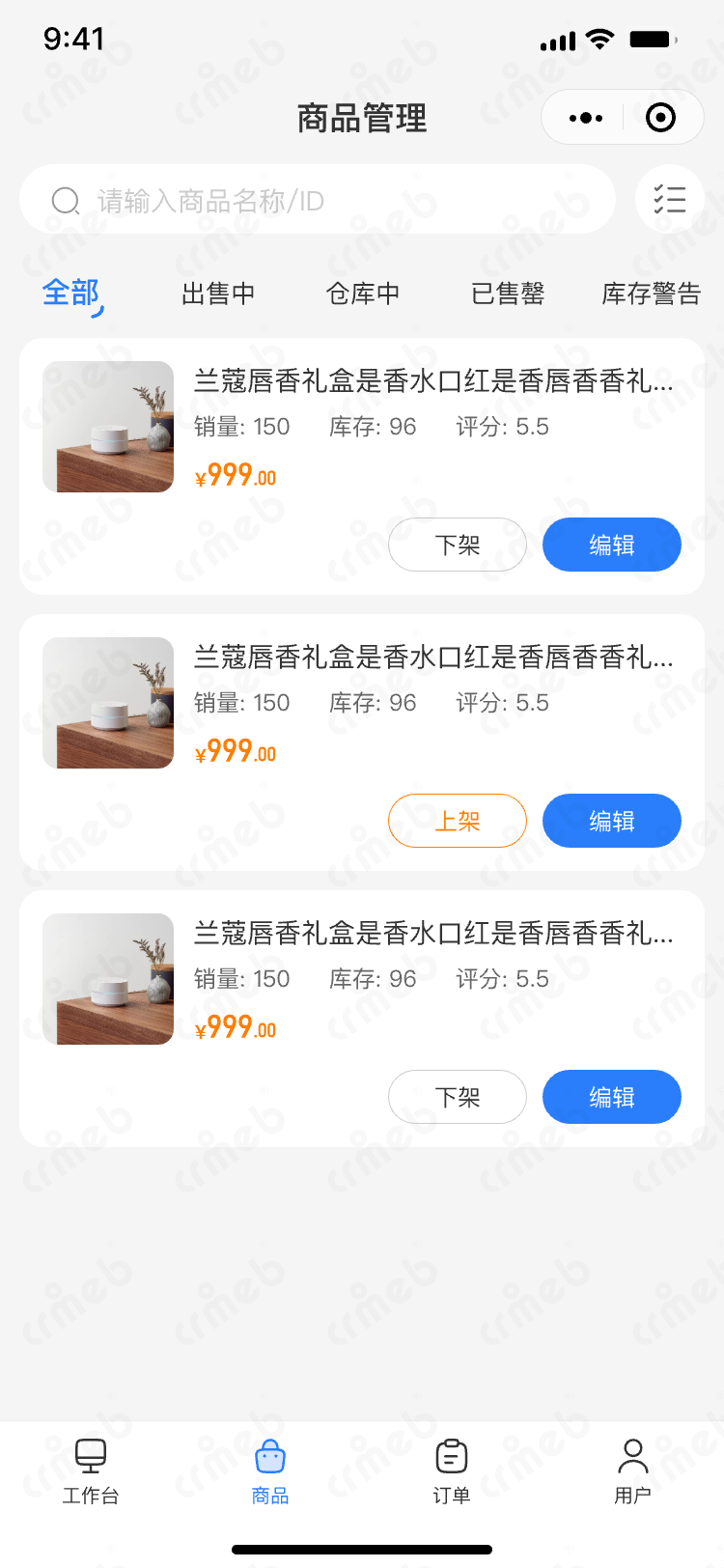Tap 下架 on the third product card
The height and width of the screenshot is (1568, 724).
[458, 1097]
